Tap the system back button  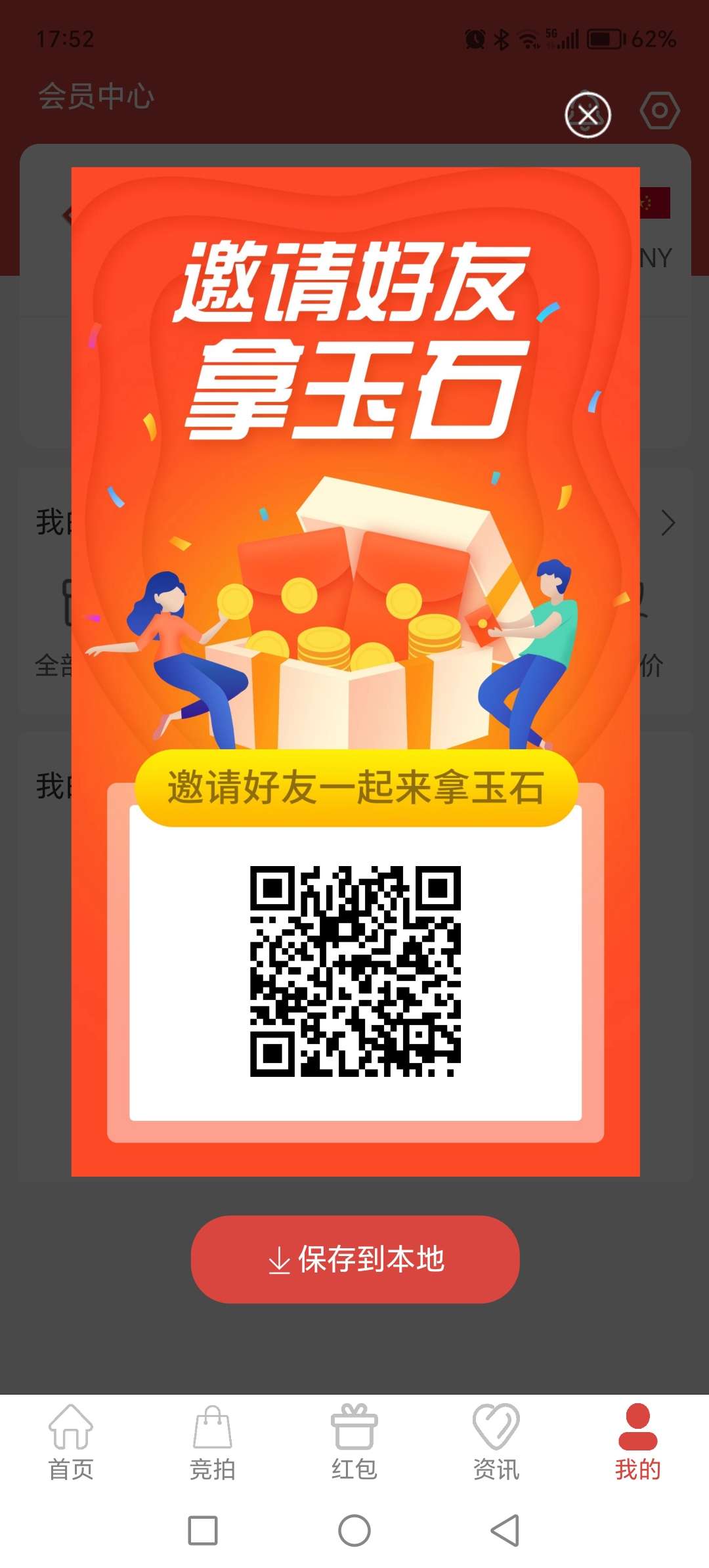click(505, 1531)
